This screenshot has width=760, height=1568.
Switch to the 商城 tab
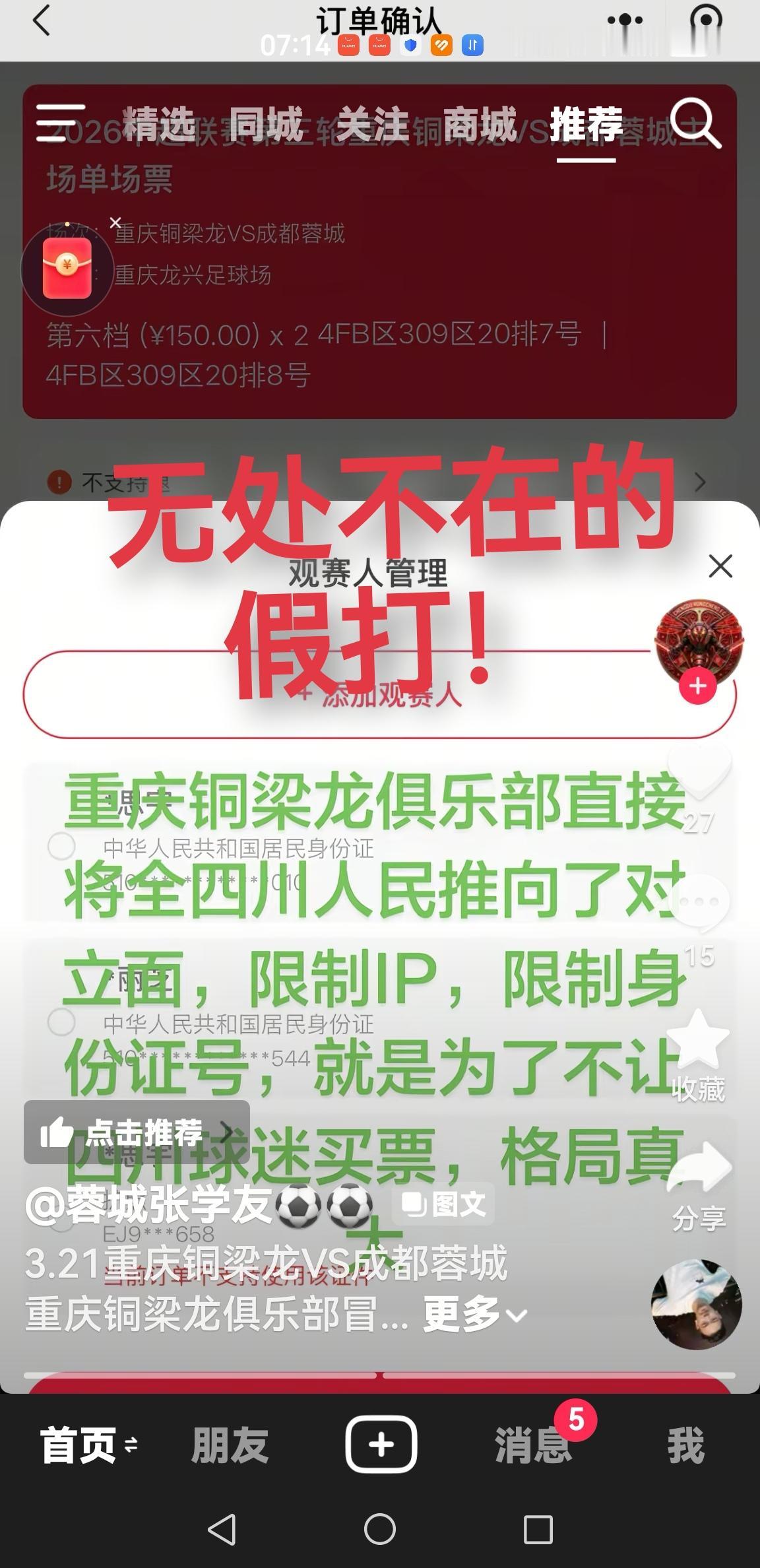[481, 122]
